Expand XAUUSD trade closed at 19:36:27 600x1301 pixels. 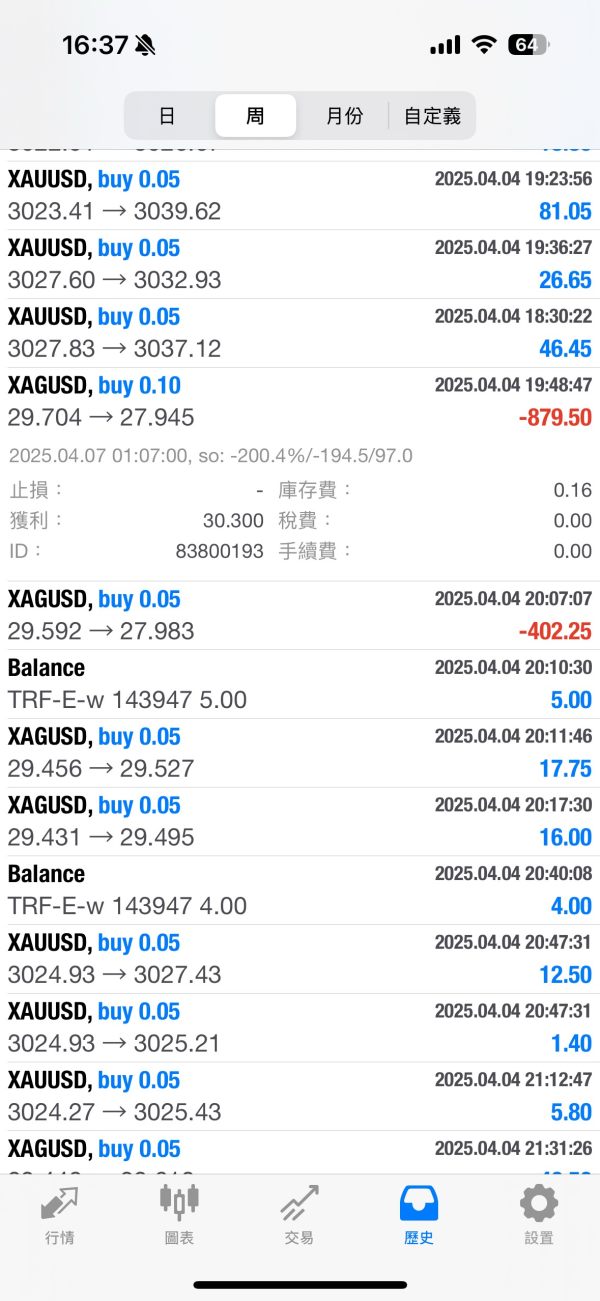tap(300, 265)
